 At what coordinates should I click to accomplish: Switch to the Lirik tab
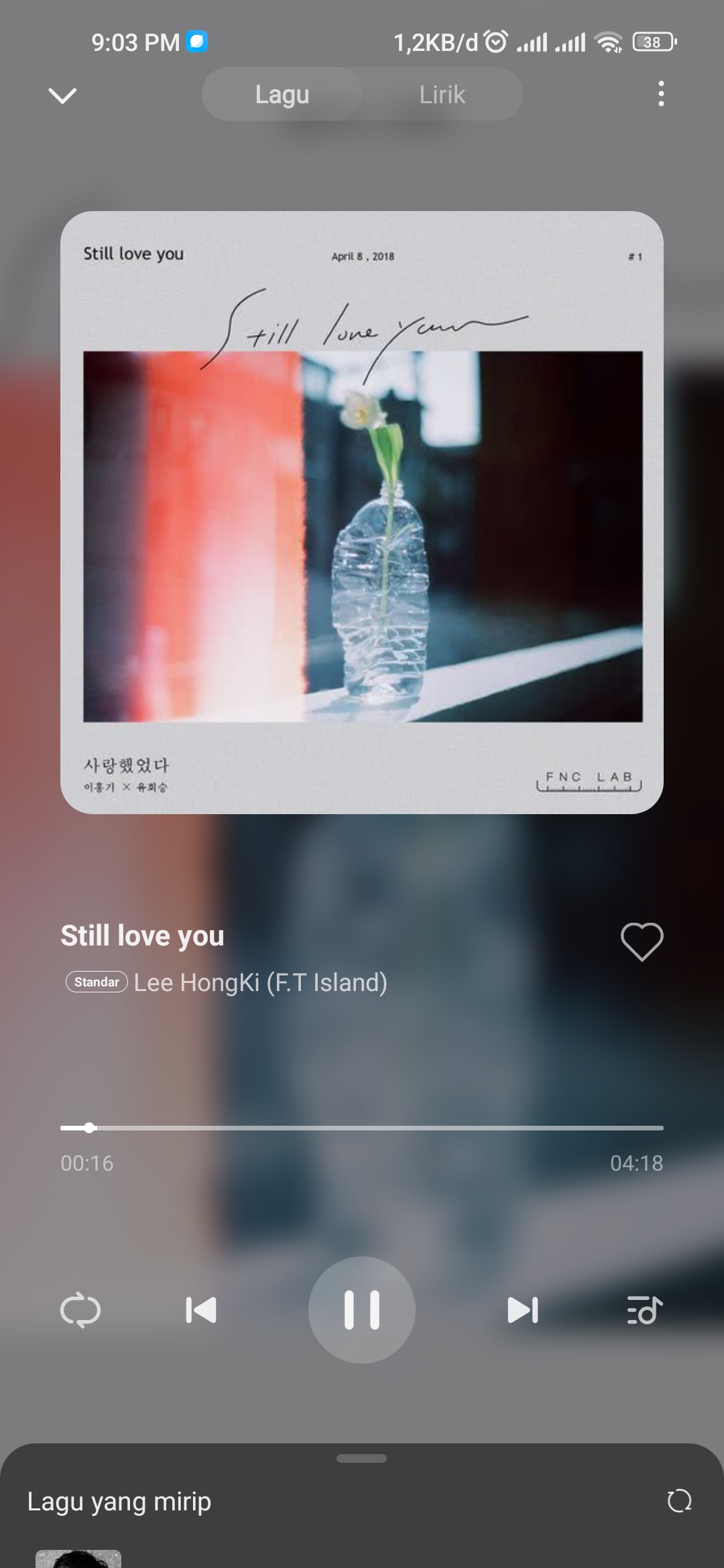point(442,94)
